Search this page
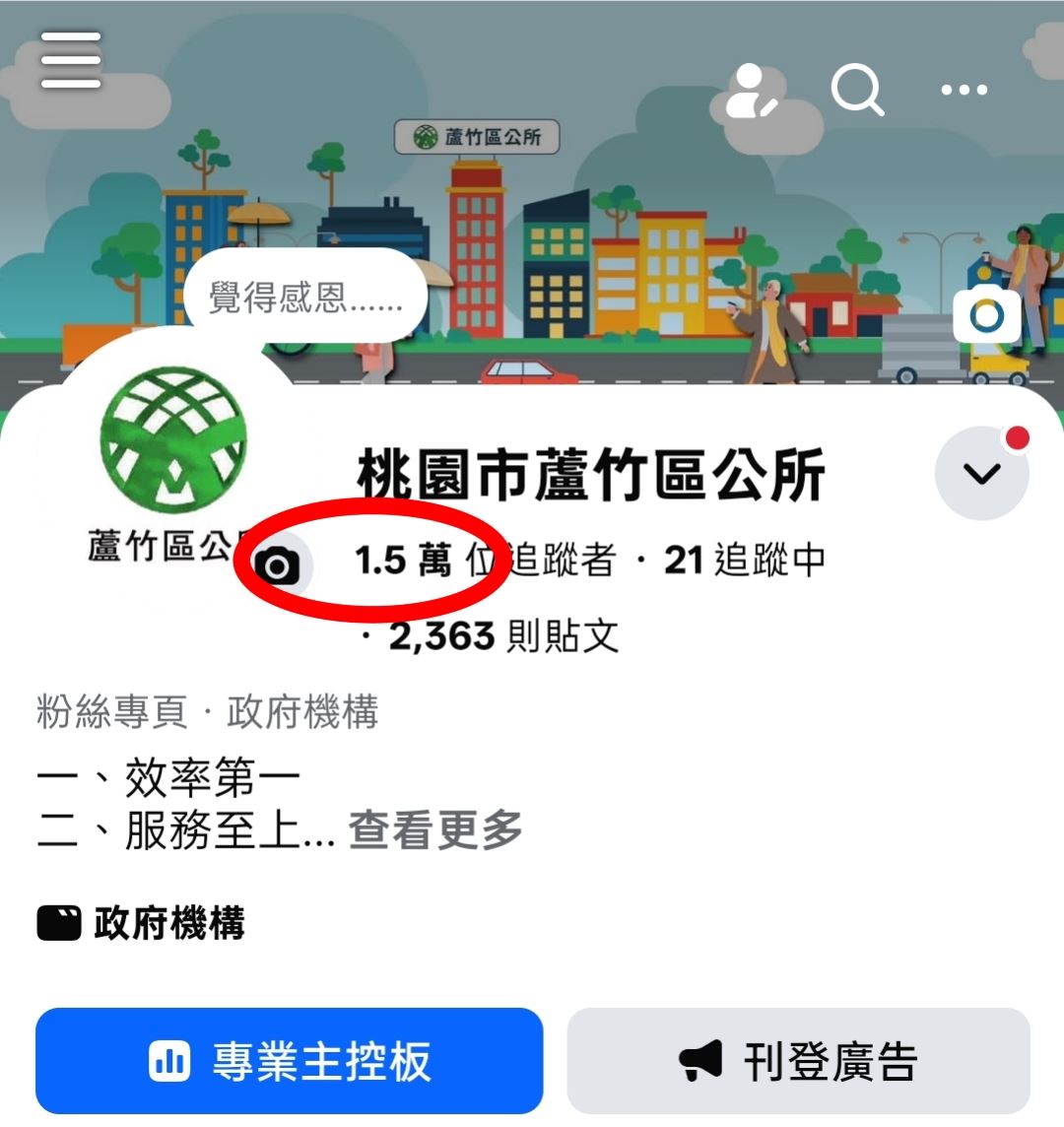Screen dimensions: 1064x1127 857,91
